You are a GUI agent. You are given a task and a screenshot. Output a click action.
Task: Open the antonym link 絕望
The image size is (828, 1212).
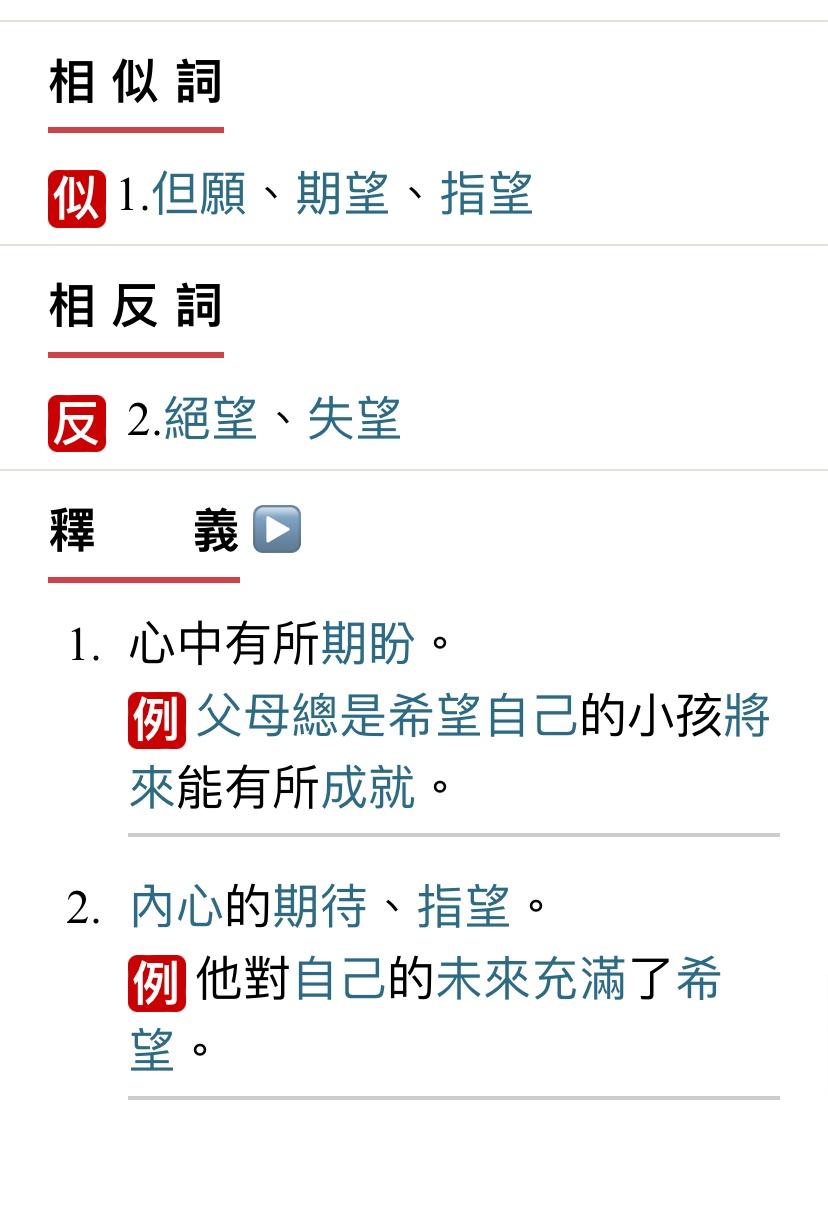211,419
